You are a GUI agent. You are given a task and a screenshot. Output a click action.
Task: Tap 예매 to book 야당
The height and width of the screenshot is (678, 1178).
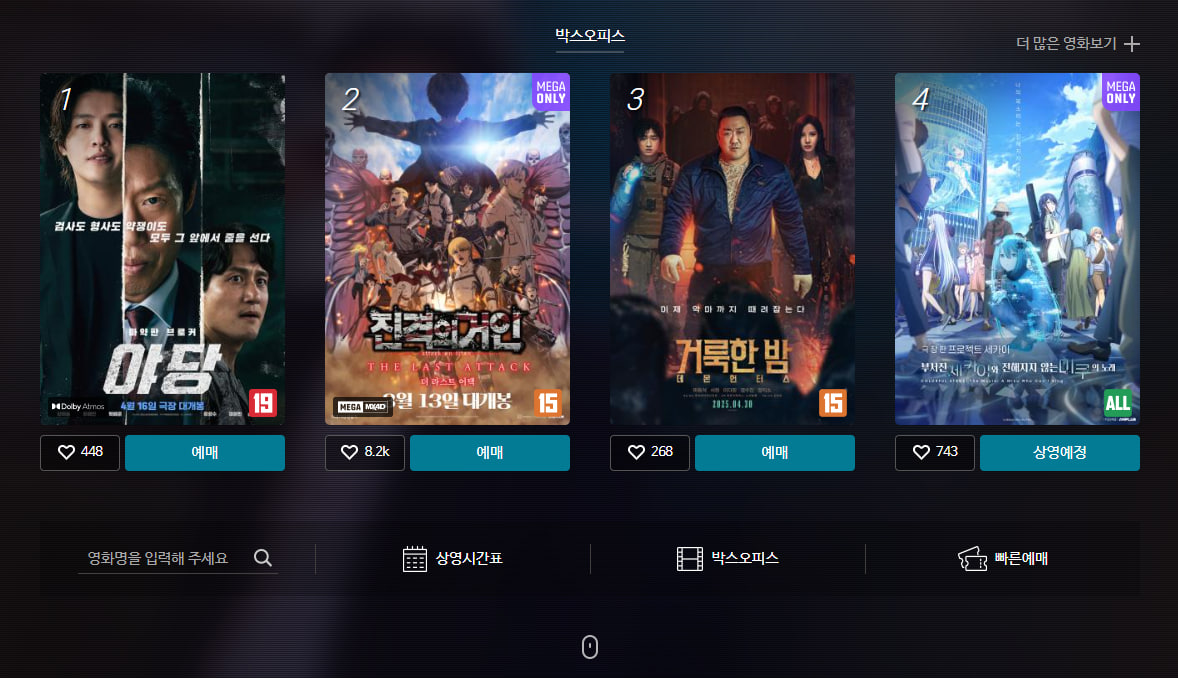point(205,452)
